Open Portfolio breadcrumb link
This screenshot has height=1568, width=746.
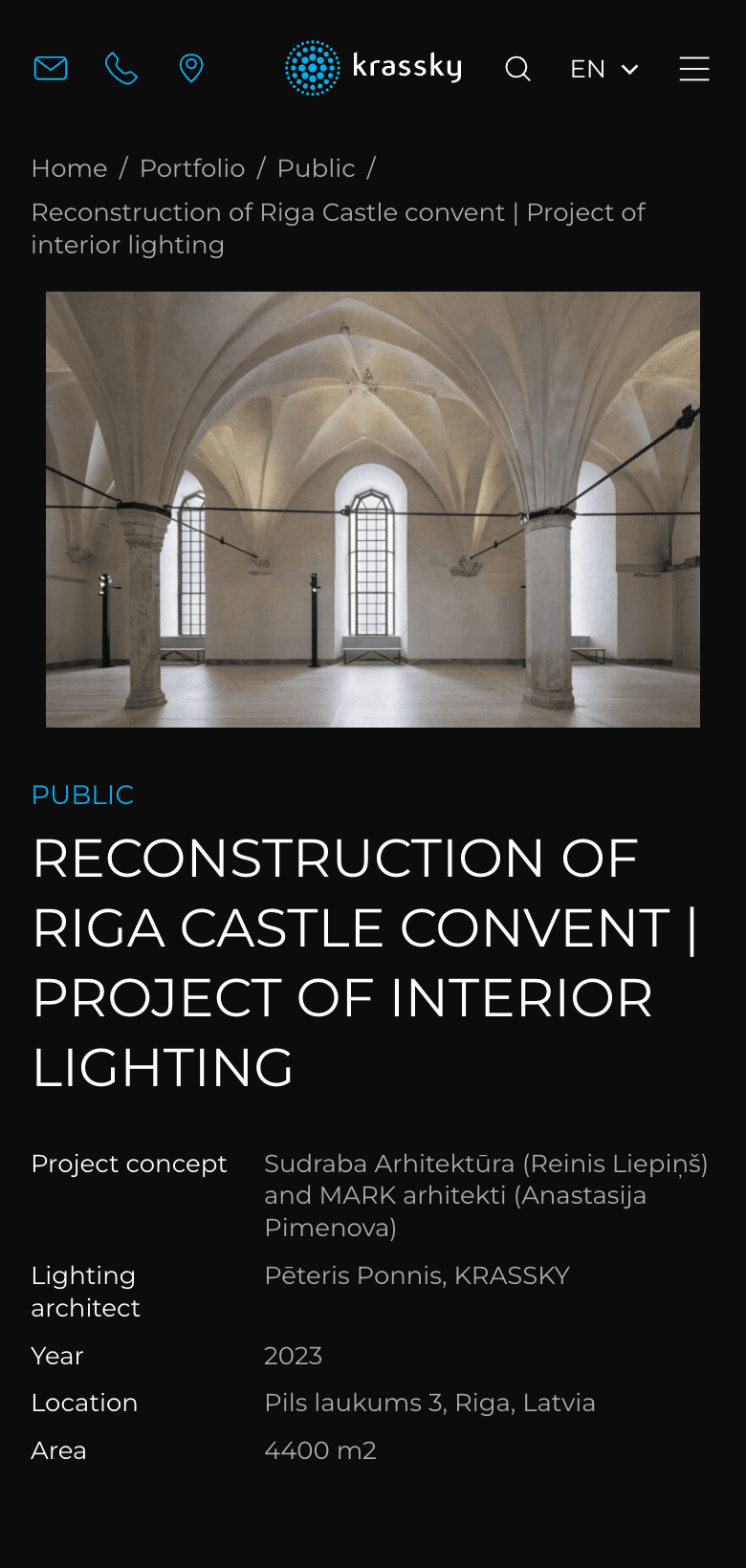point(192,168)
